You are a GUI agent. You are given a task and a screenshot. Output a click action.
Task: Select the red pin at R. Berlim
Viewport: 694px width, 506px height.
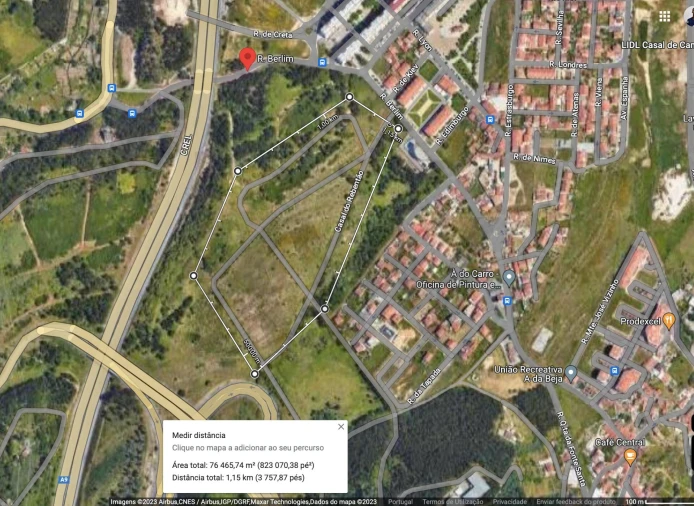point(247,58)
